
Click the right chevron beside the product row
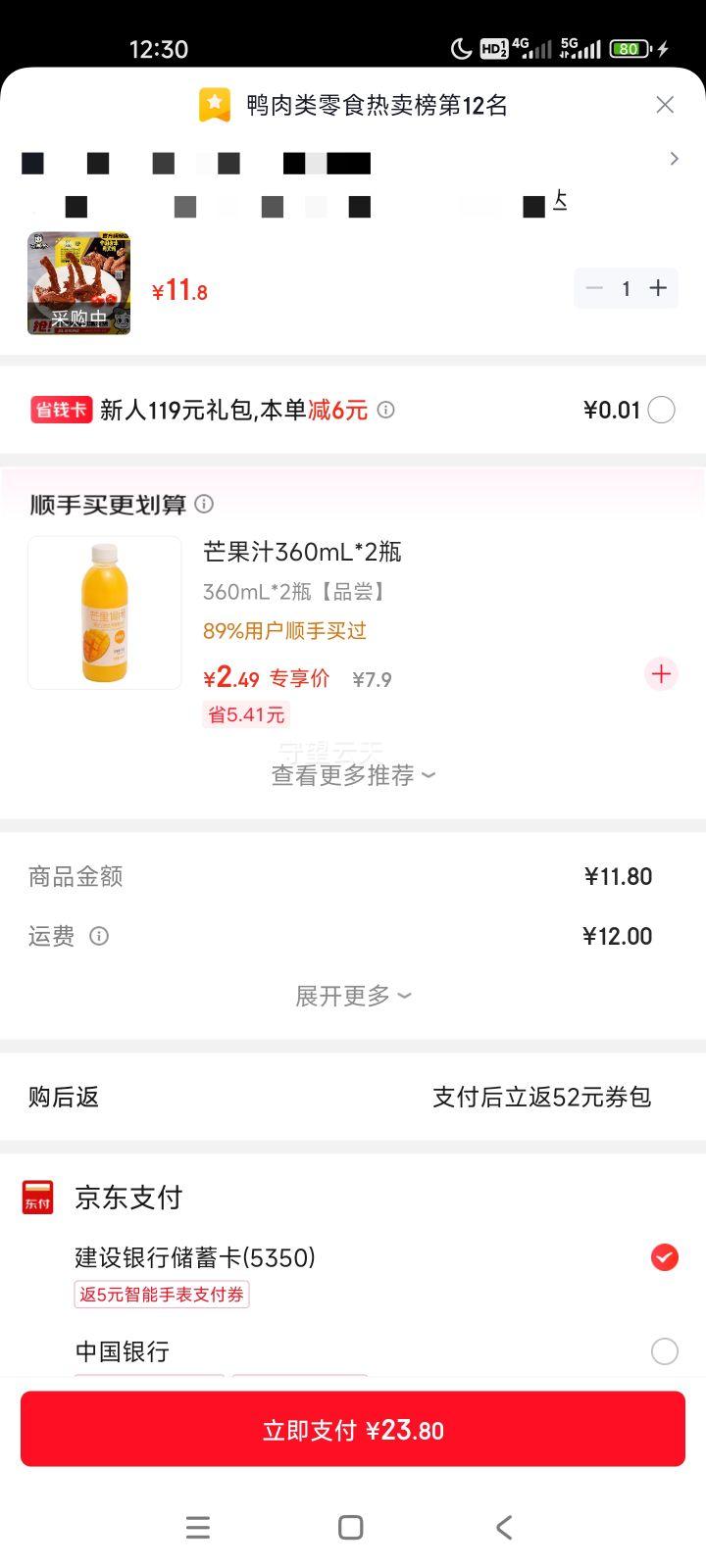pos(674,158)
